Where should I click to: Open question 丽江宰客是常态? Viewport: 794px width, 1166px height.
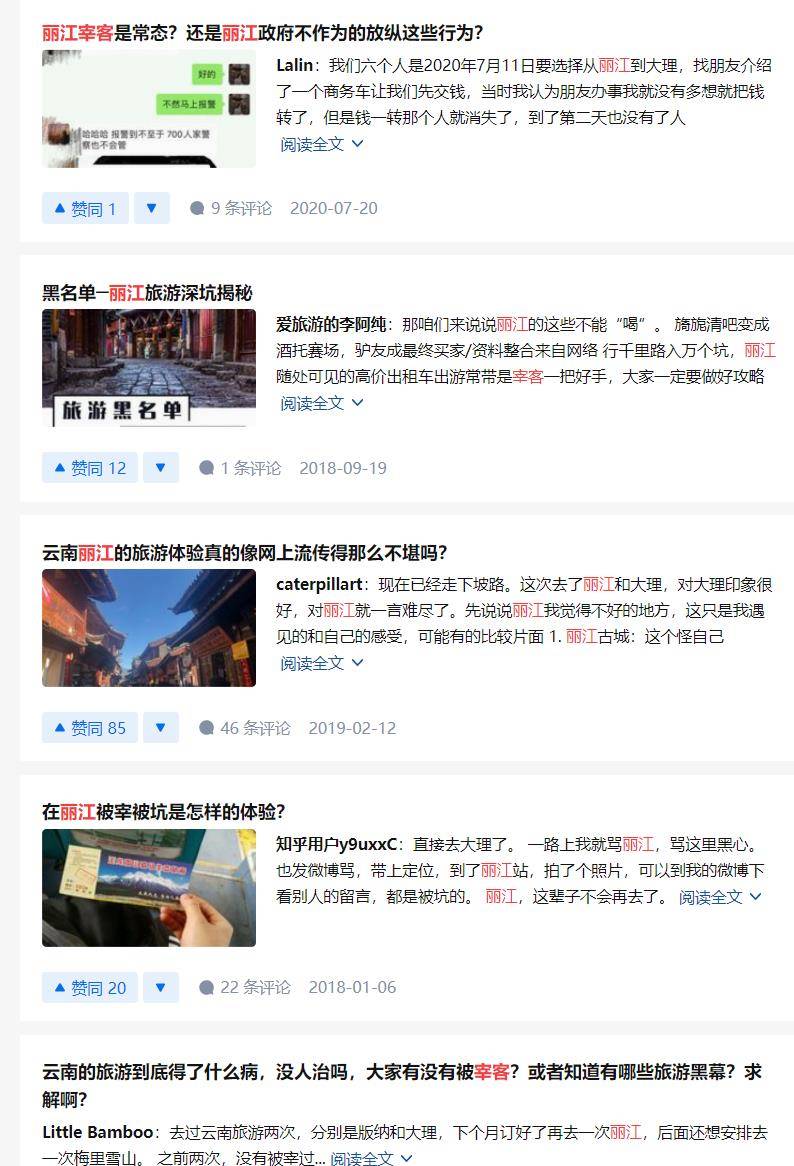pyautogui.click(x=262, y=33)
